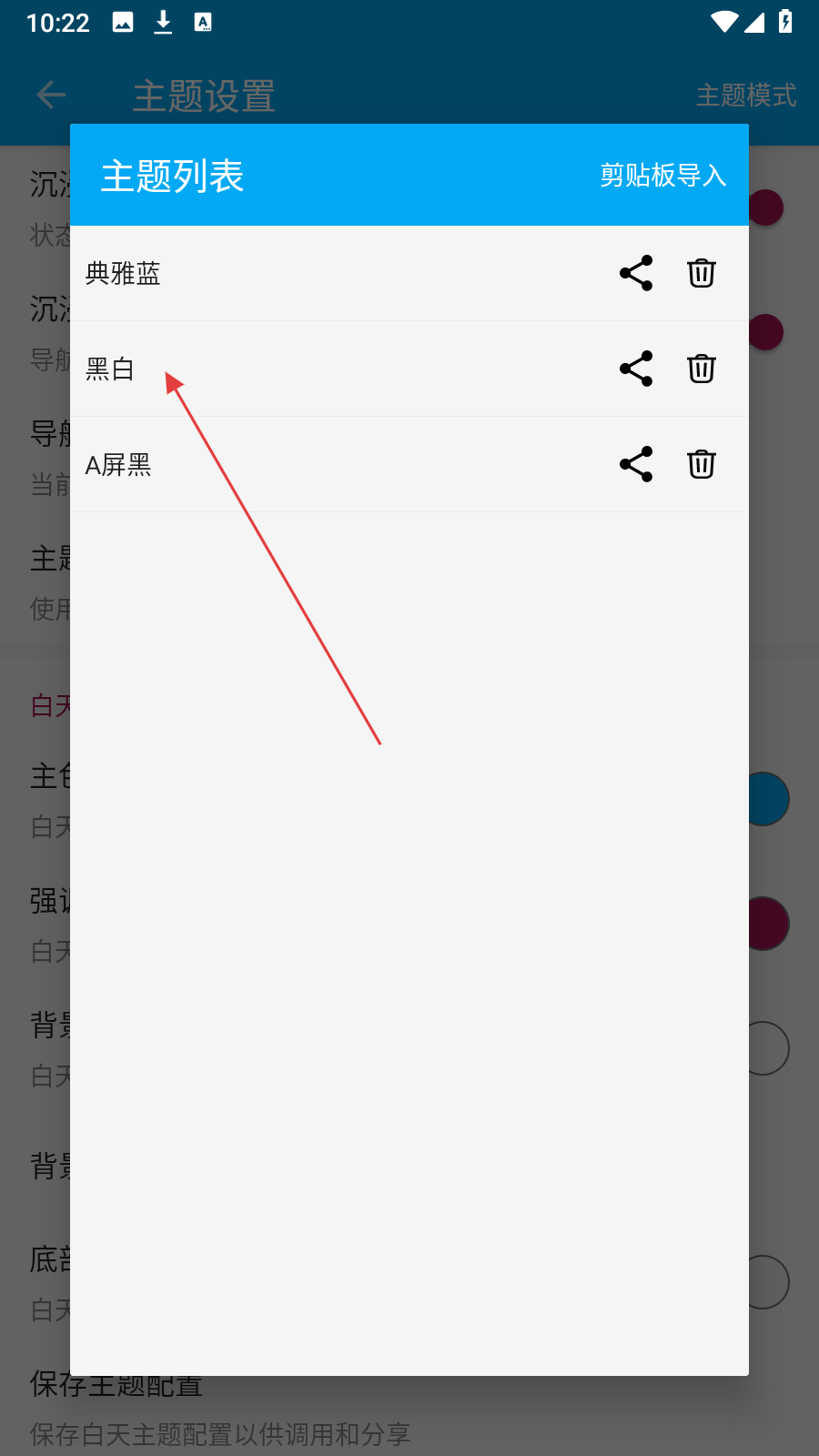Delete the A屏黑 theme

pos(702,464)
